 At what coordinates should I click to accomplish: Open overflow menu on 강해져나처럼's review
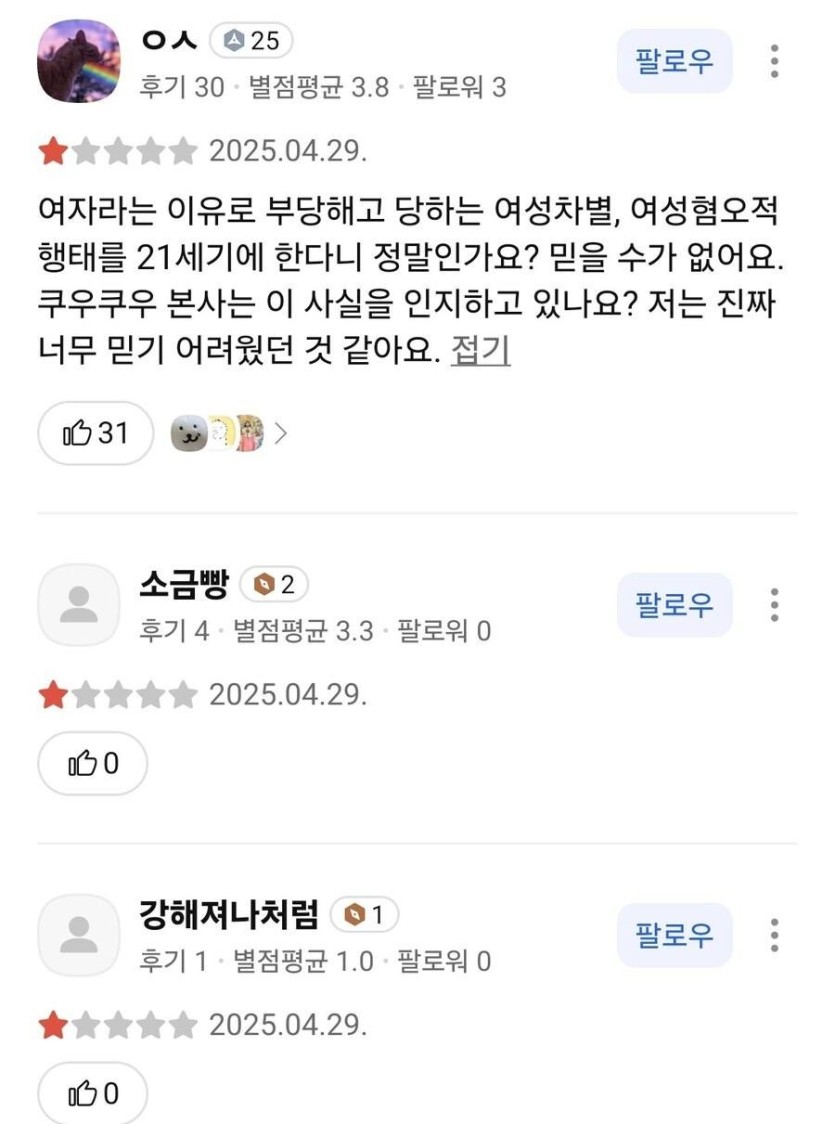775,935
